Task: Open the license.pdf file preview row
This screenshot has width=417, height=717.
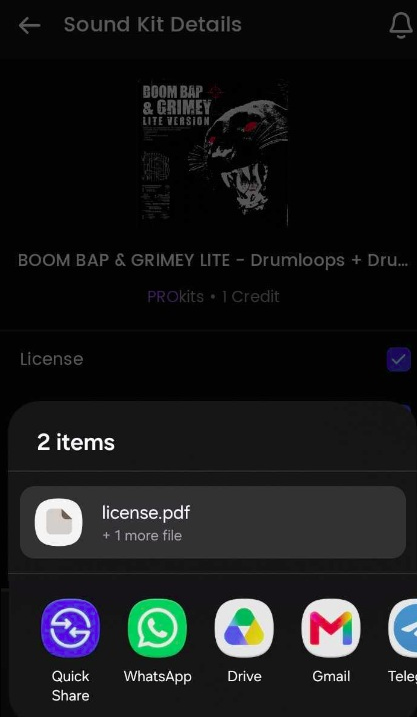Action: (213, 522)
